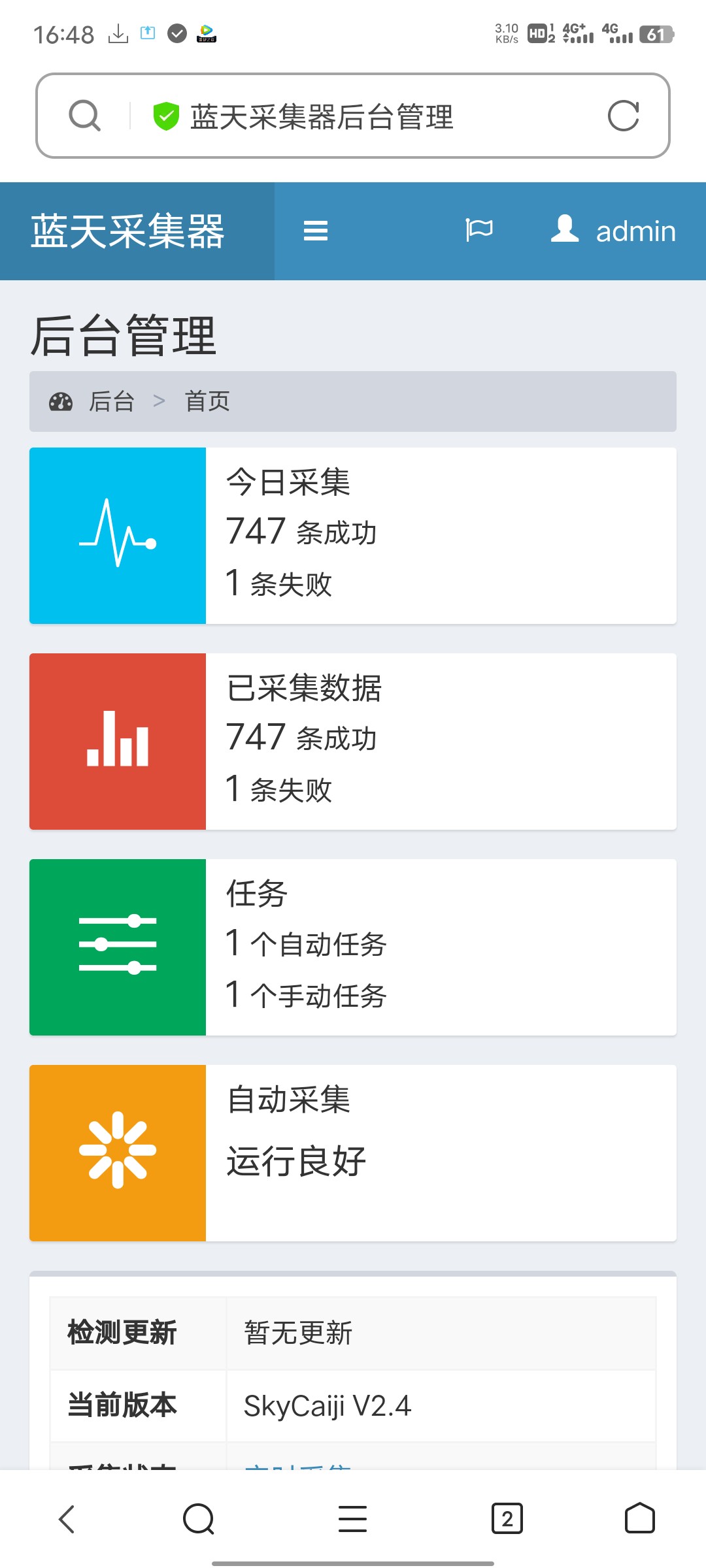Open the 今日采集 card
The height and width of the screenshot is (1568, 706).
click(353, 536)
